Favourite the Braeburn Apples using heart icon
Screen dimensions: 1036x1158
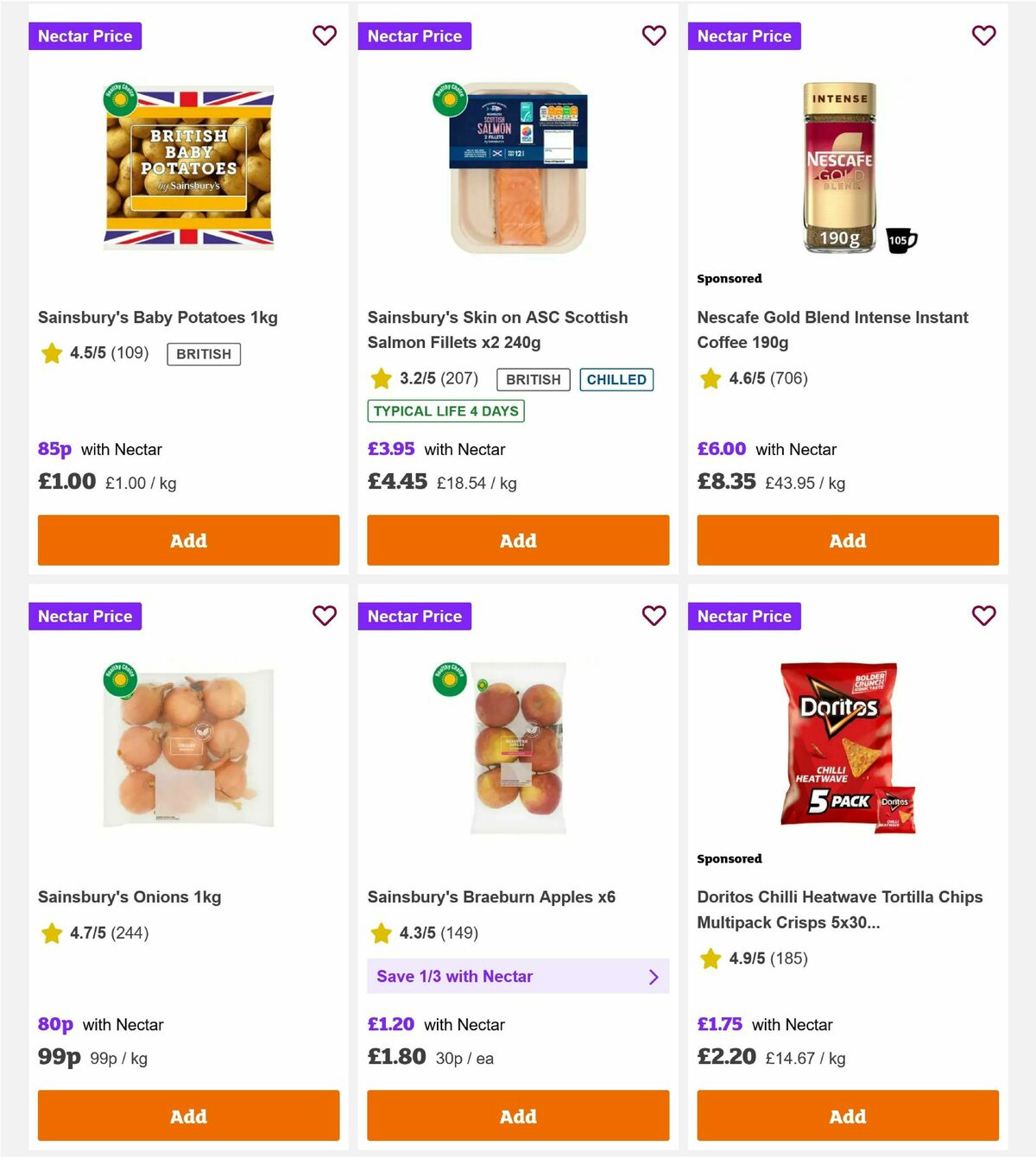pyautogui.click(x=654, y=616)
